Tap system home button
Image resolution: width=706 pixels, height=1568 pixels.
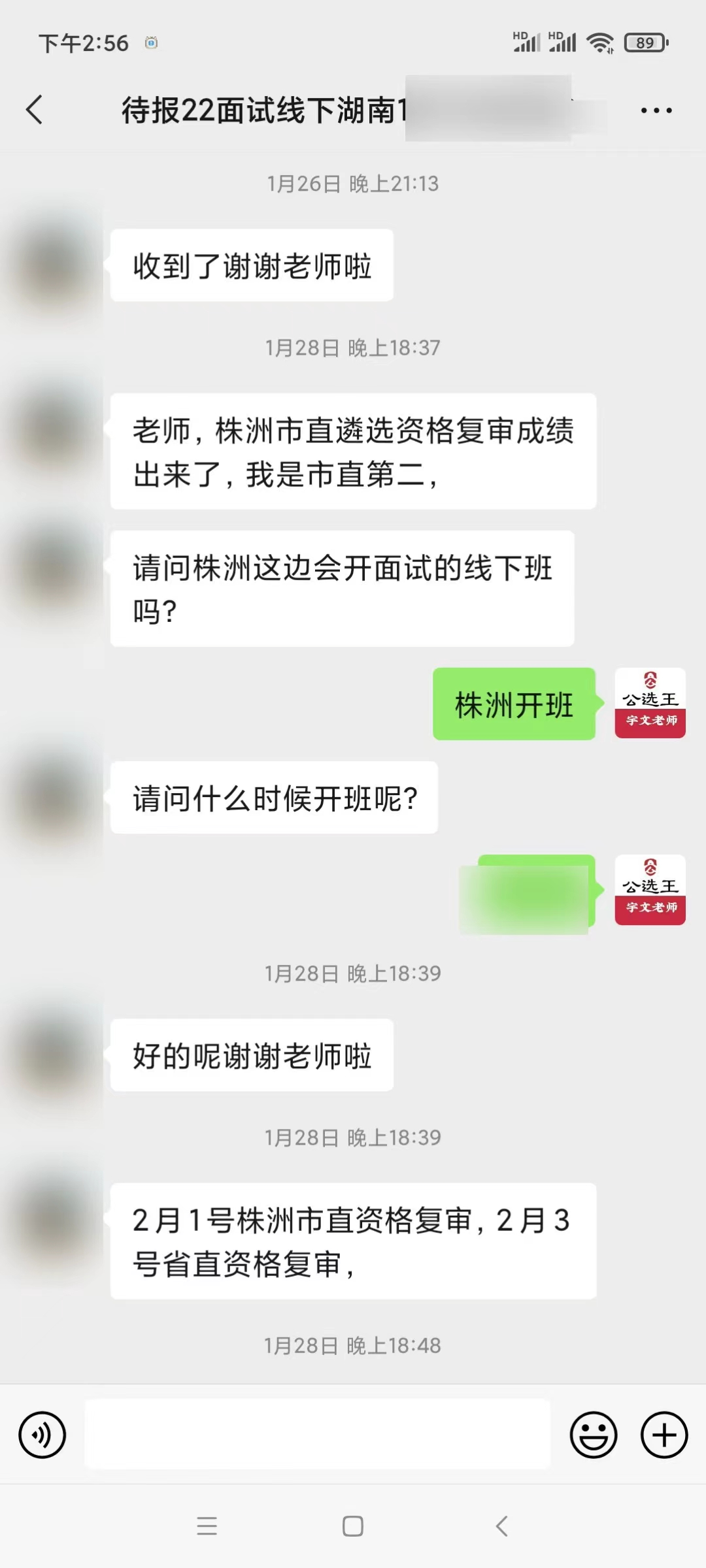click(353, 1526)
